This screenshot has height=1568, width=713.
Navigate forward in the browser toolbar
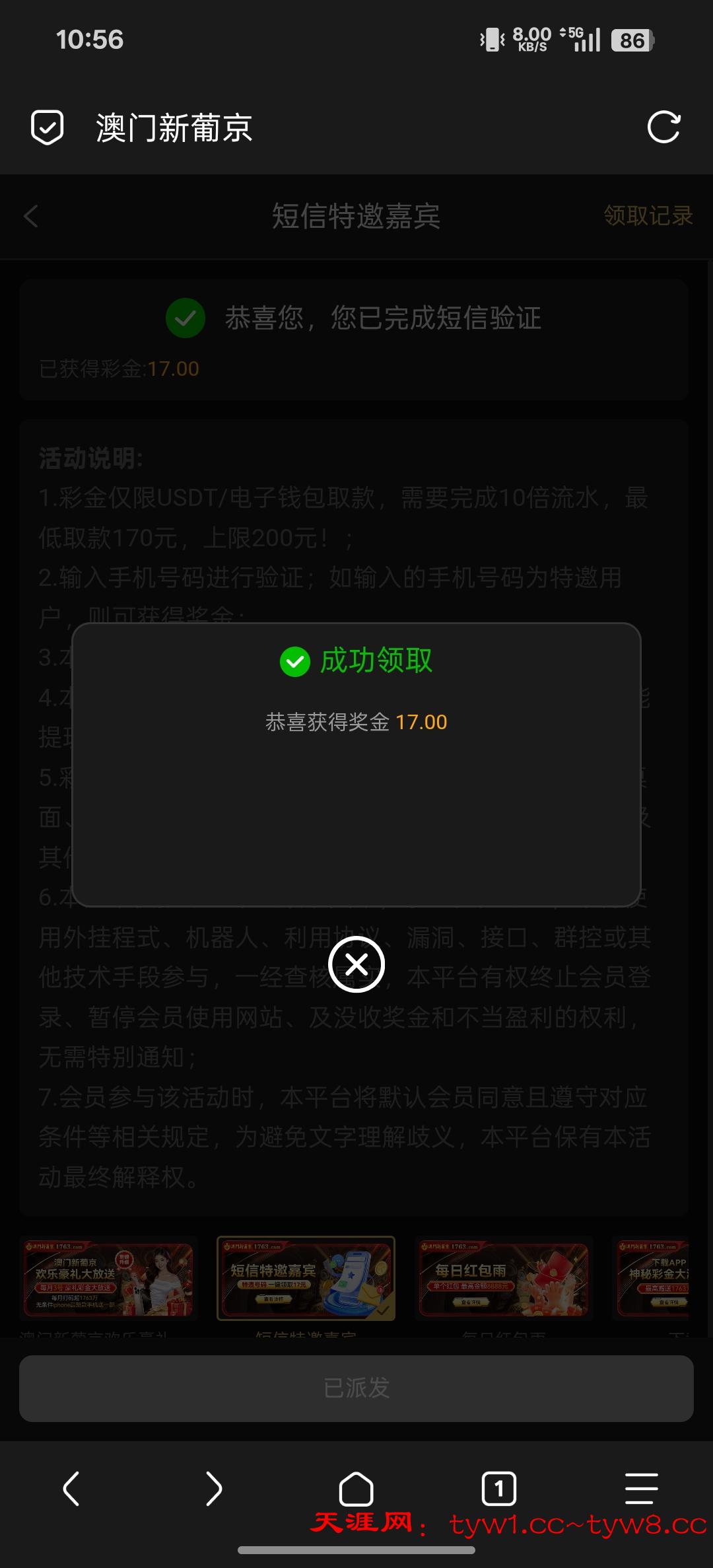tap(214, 1489)
